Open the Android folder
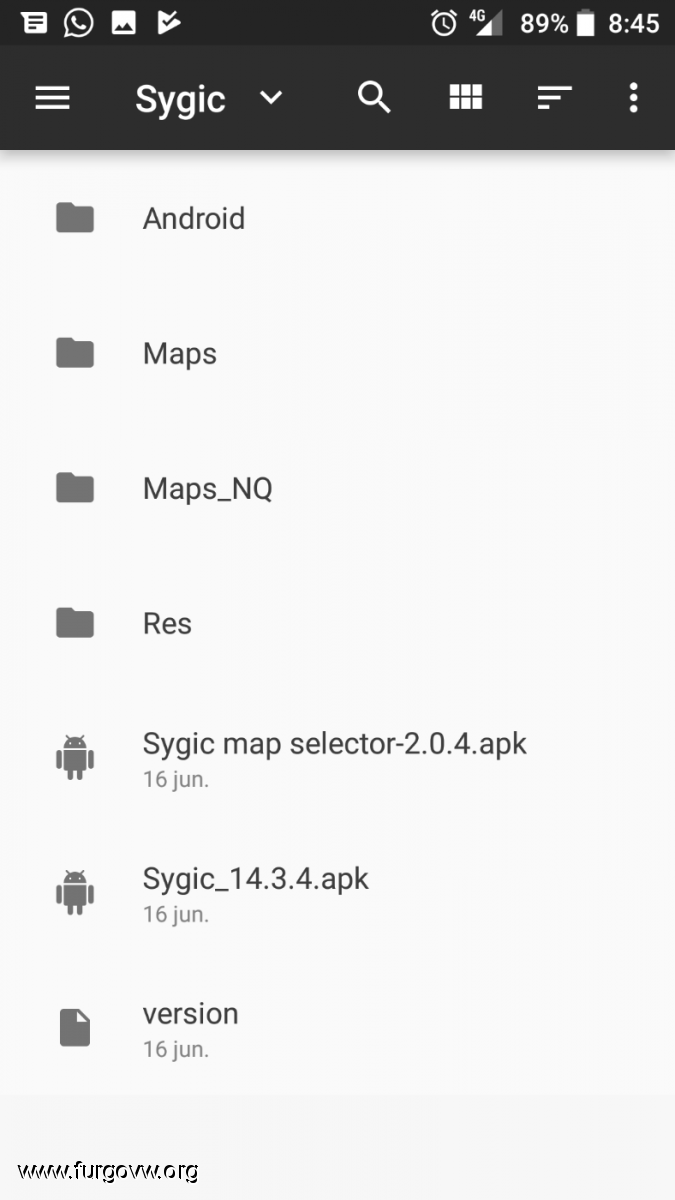Screen dimensions: 675x1200 (337, 218)
